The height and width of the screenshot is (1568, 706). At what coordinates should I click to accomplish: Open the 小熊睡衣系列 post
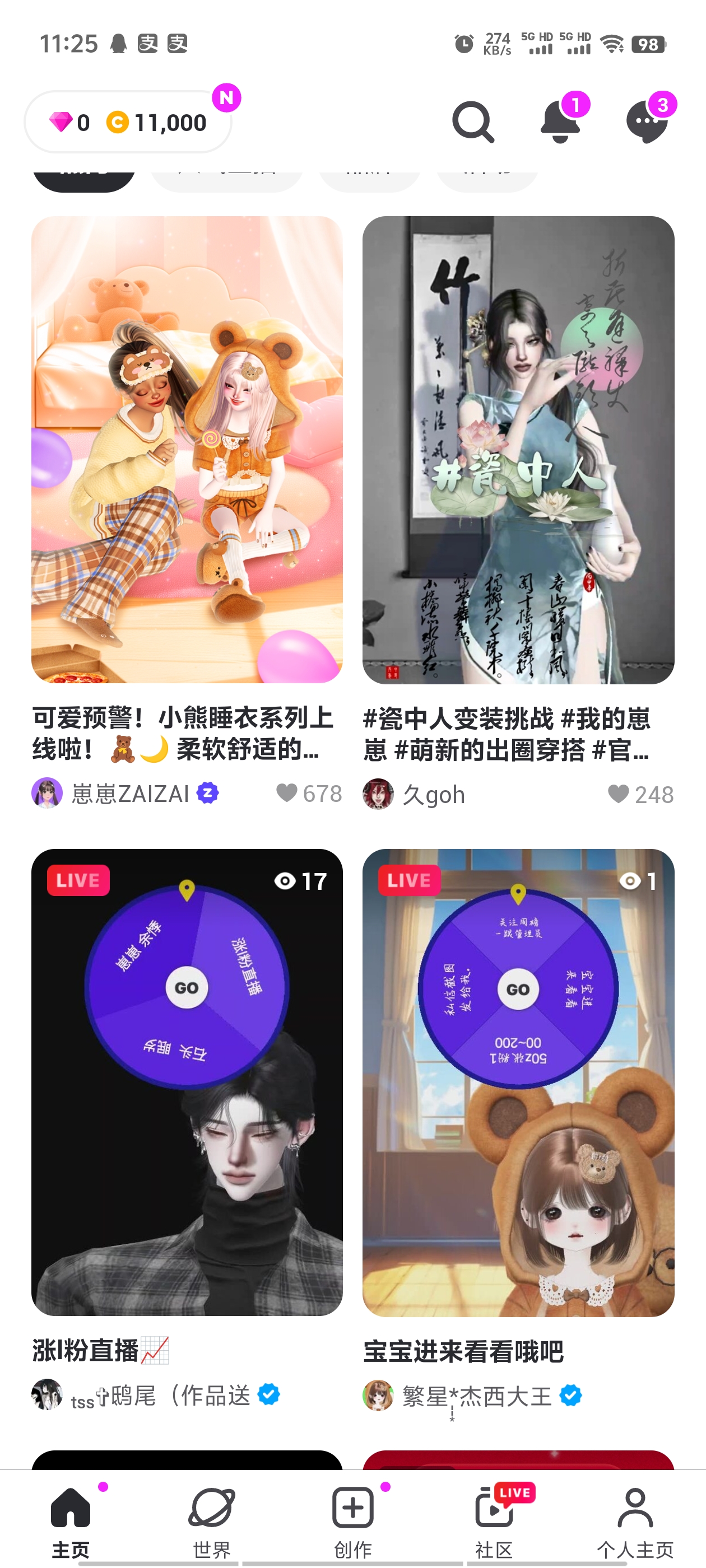pyautogui.click(x=187, y=449)
